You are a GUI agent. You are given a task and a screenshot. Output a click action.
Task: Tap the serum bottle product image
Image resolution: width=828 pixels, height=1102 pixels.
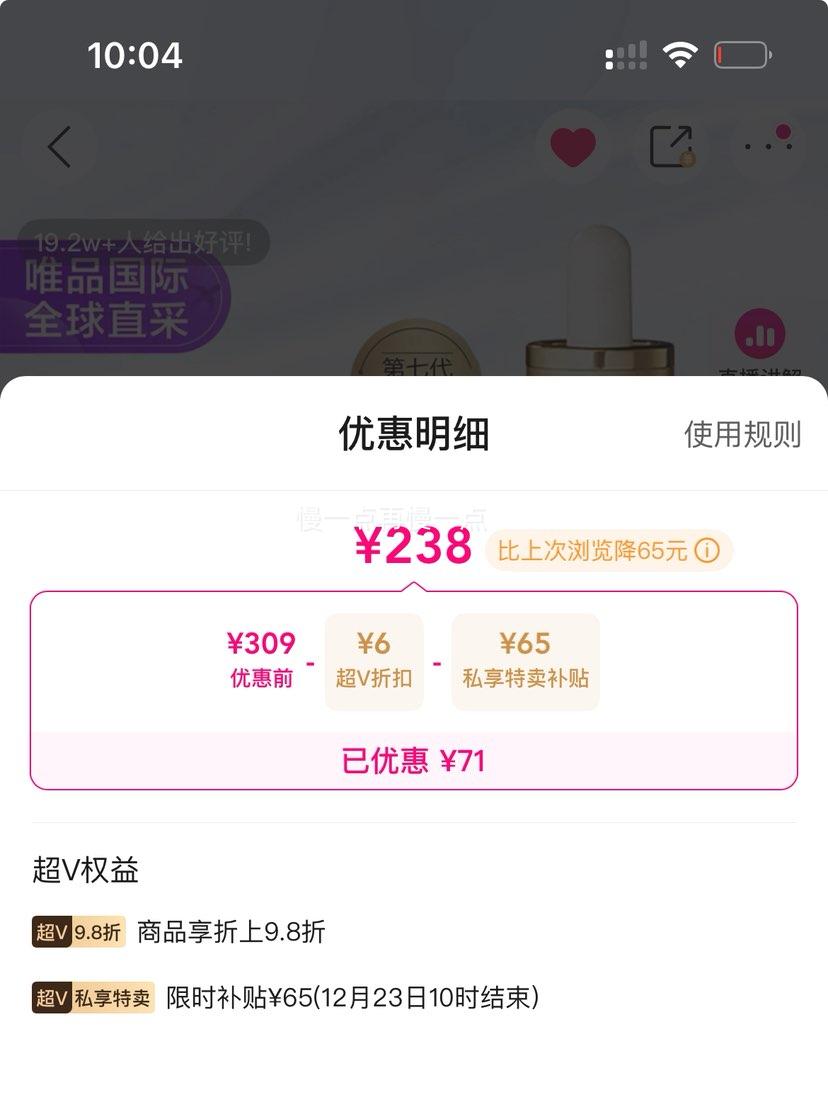[x=600, y=300]
